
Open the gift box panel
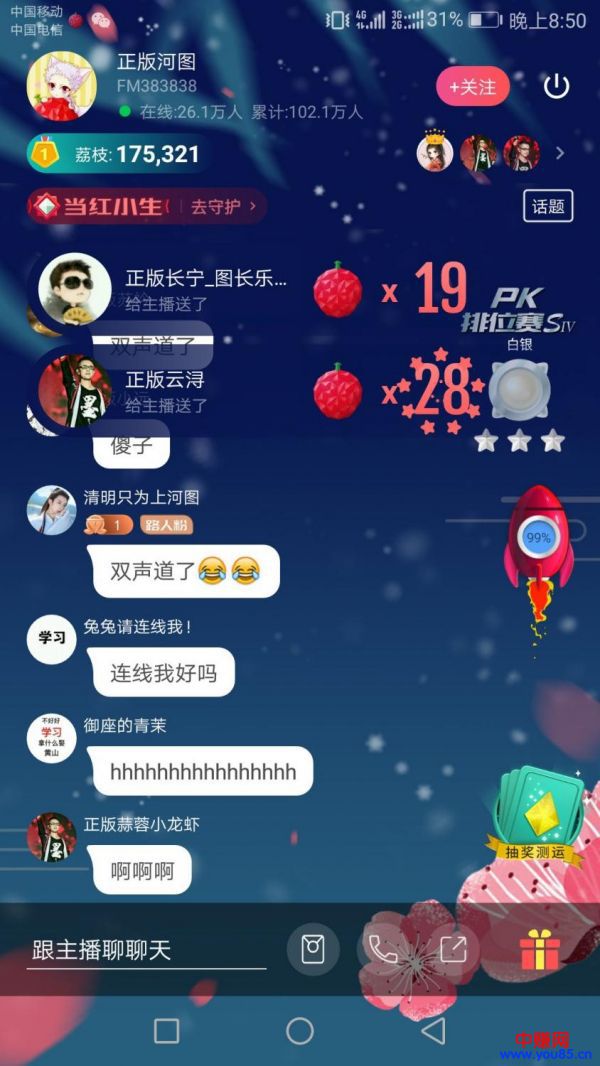click(539, 949)
